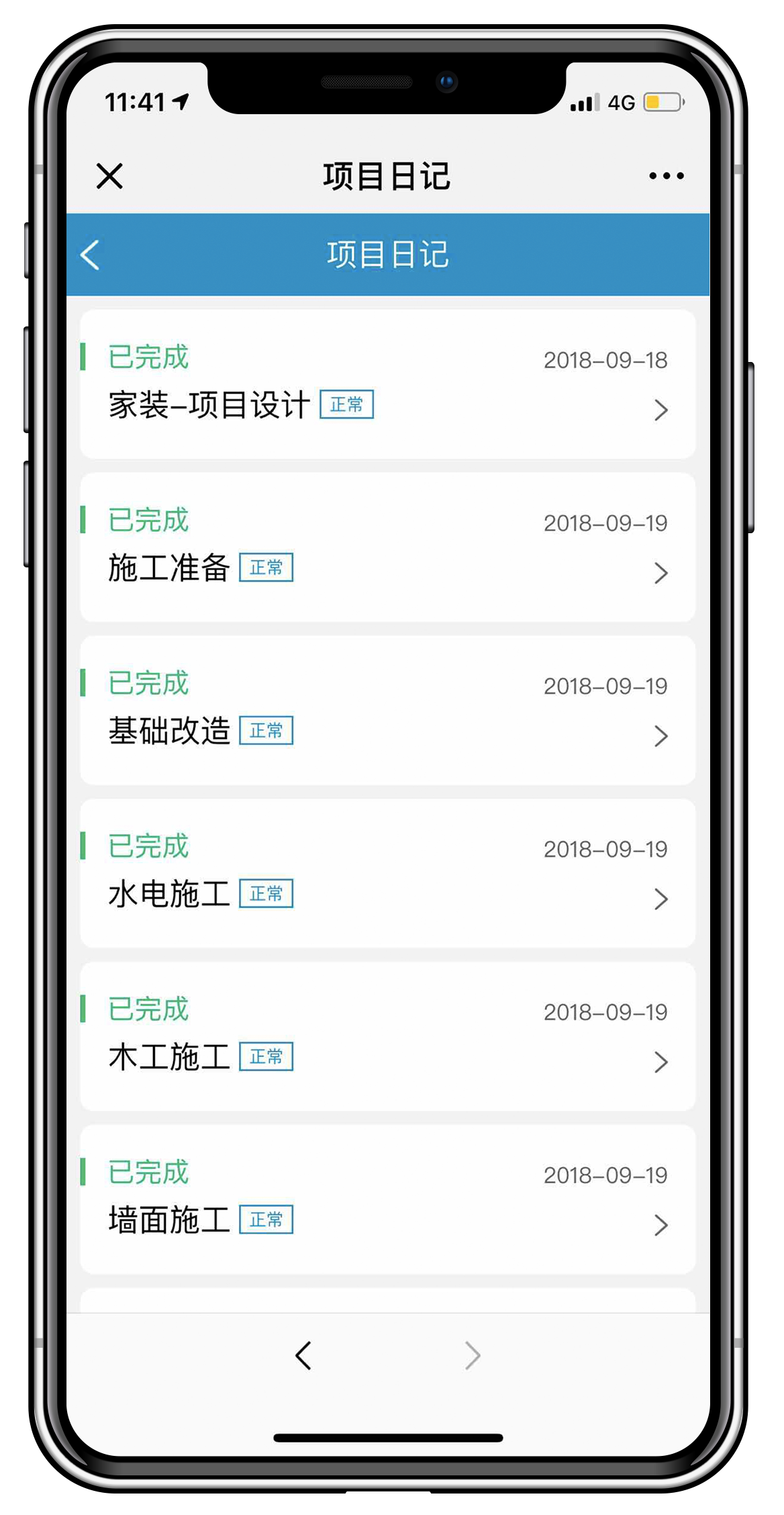View the 基础改造 diary entry

coord(387,711)
